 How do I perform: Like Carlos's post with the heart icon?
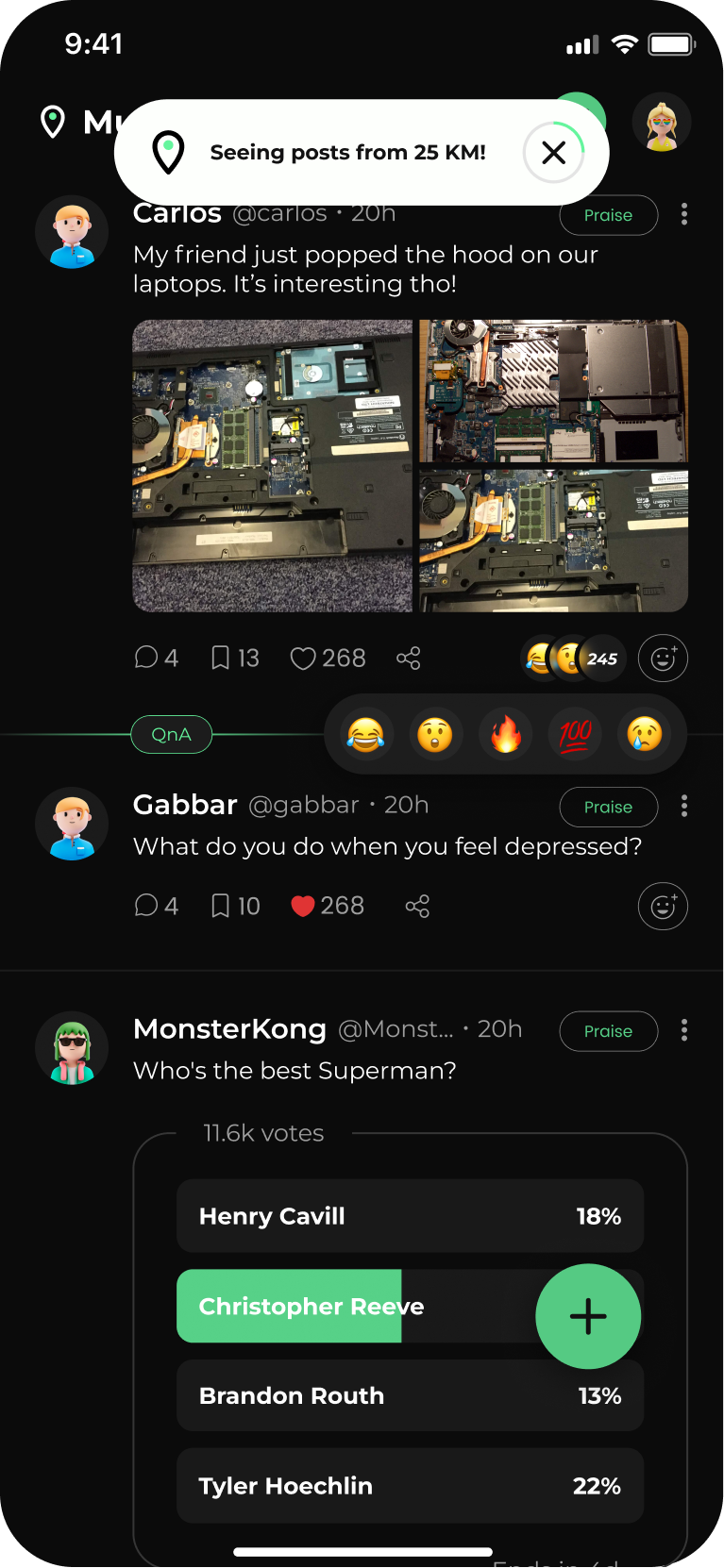coord(302,658)
